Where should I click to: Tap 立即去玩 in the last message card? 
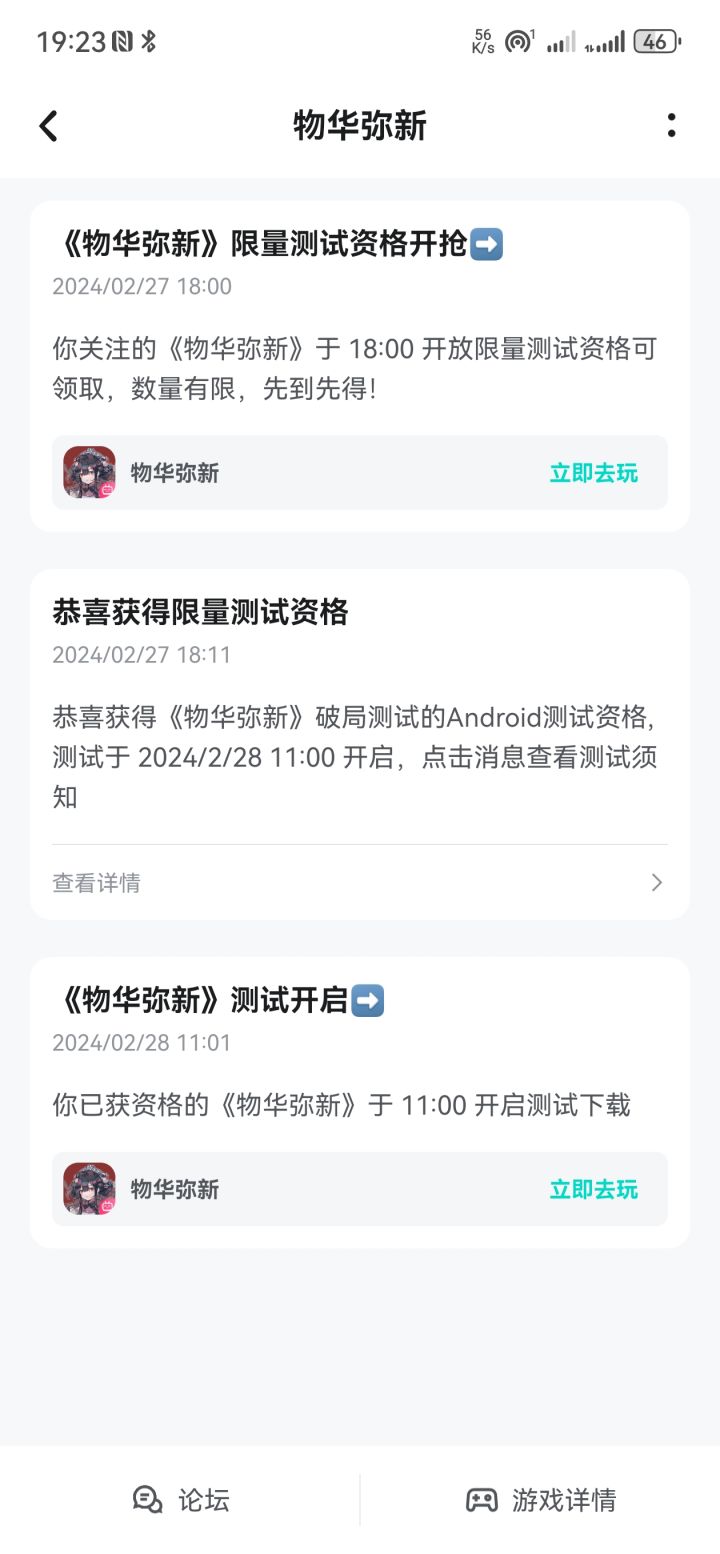[x=595, y=1188]
